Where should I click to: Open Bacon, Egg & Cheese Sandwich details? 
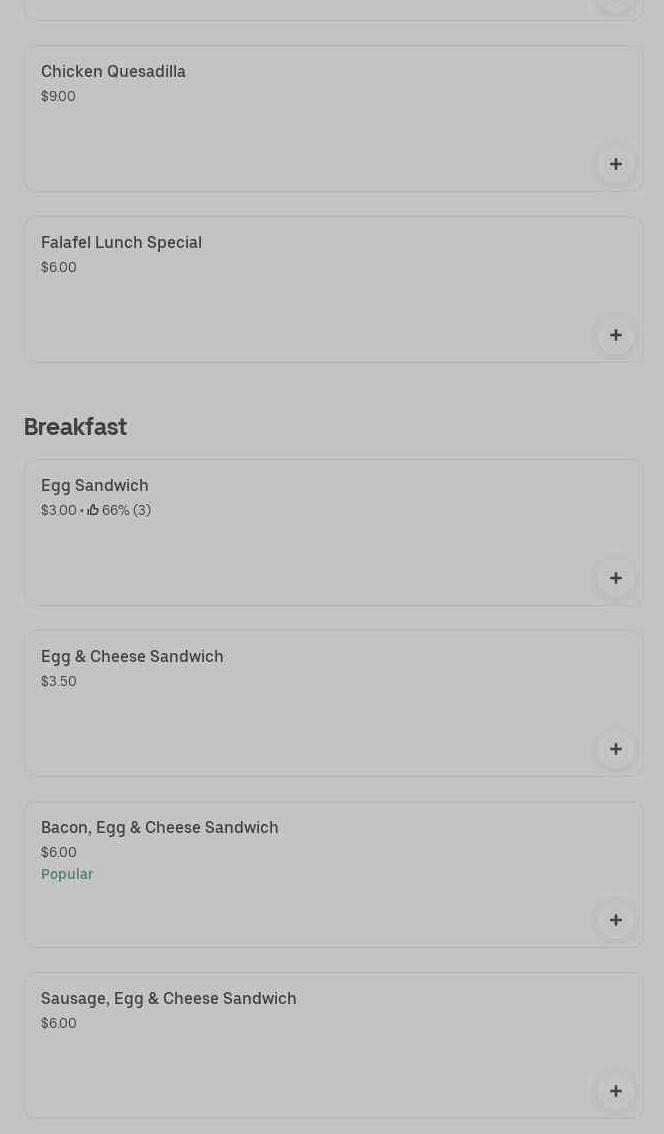tap(333, 874)
